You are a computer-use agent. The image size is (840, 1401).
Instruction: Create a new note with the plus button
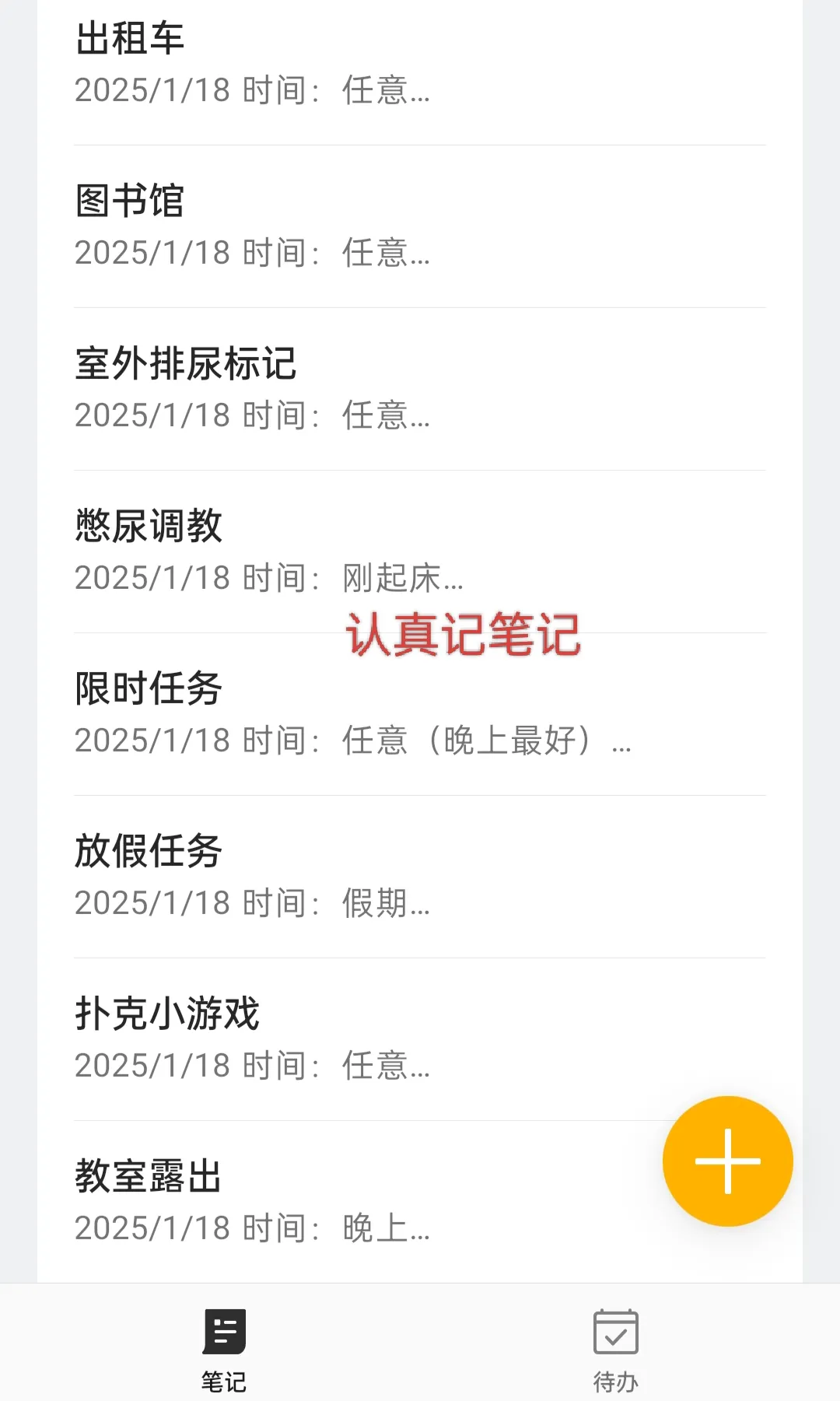click(727, 1161)
